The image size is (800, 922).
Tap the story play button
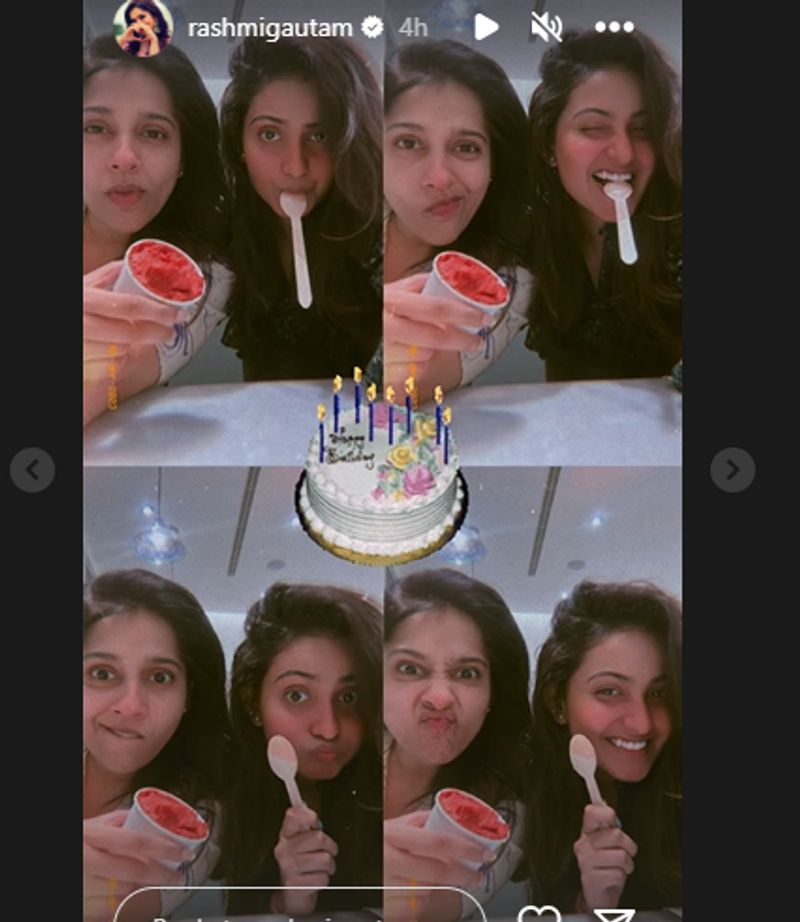coord(486,27)
